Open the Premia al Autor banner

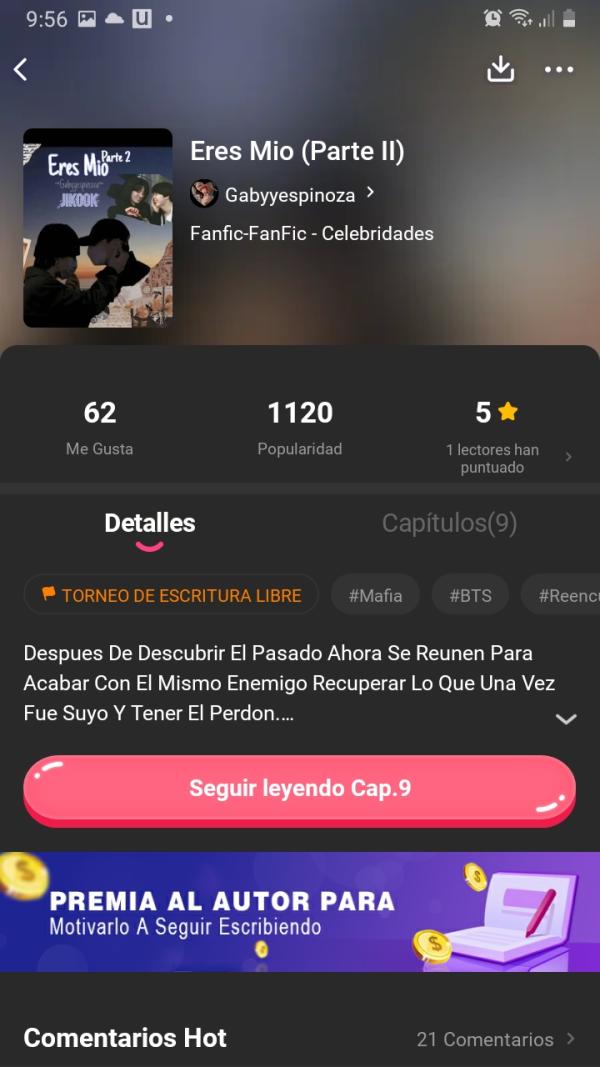pyautogui.click(x=300, y=912)
